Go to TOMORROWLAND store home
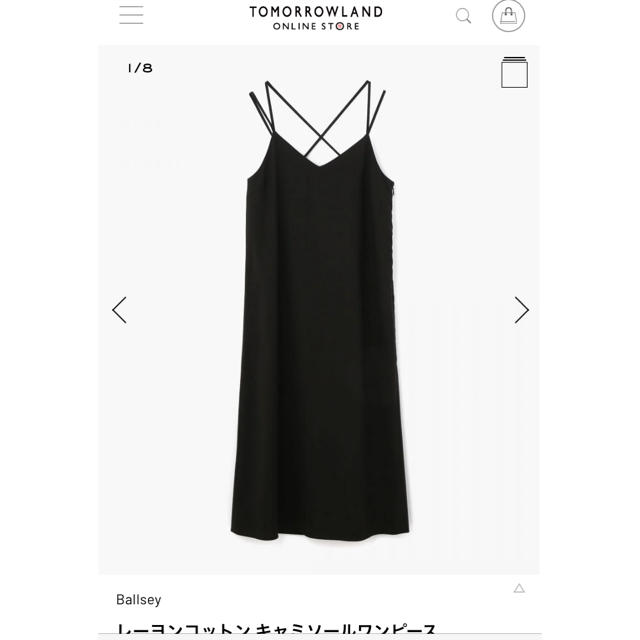This screenshot has height=640, width=640. (x=315, y=17)
